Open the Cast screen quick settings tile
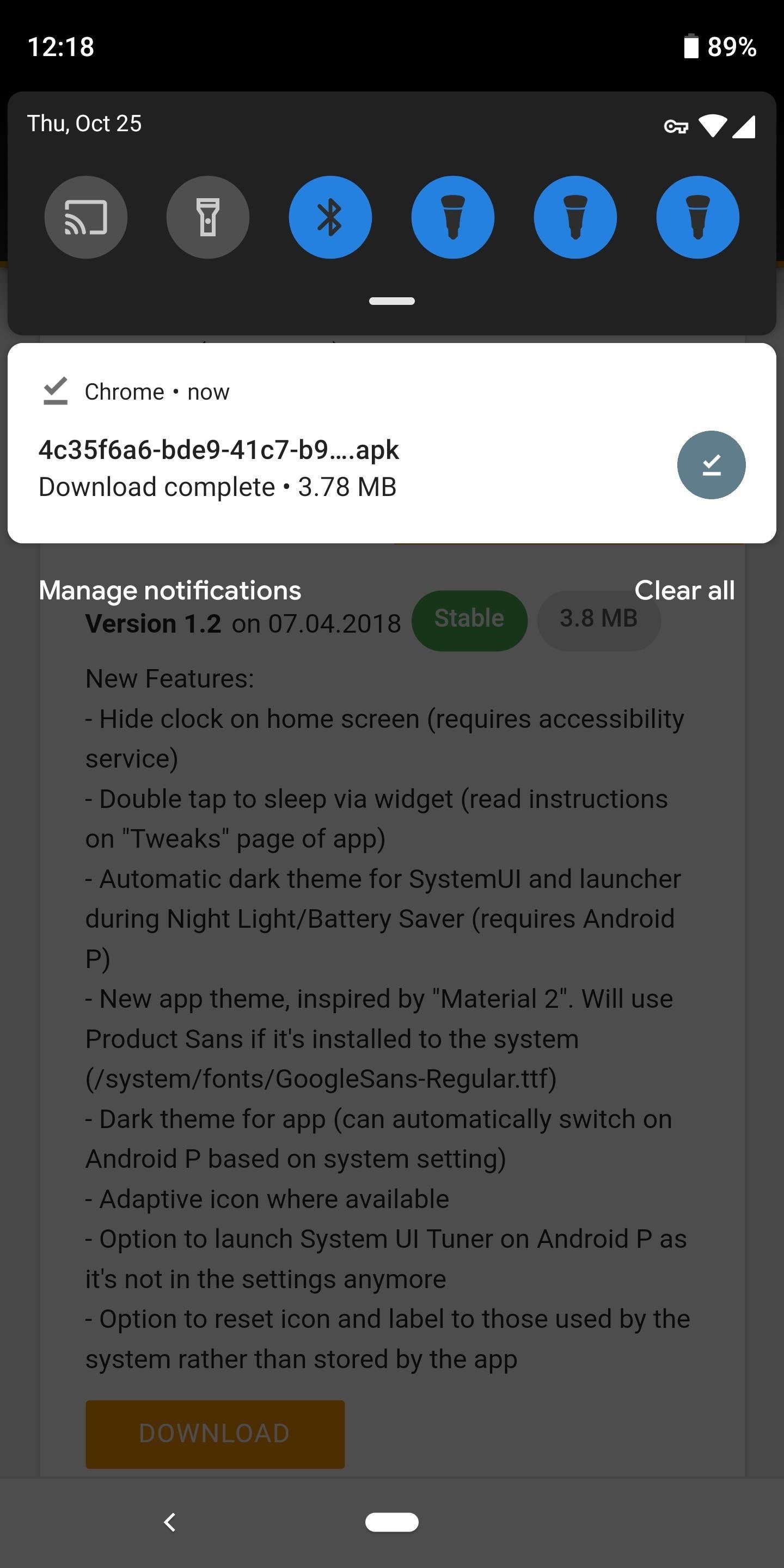This screenshot has width=784, height=1568. [86, 217]
